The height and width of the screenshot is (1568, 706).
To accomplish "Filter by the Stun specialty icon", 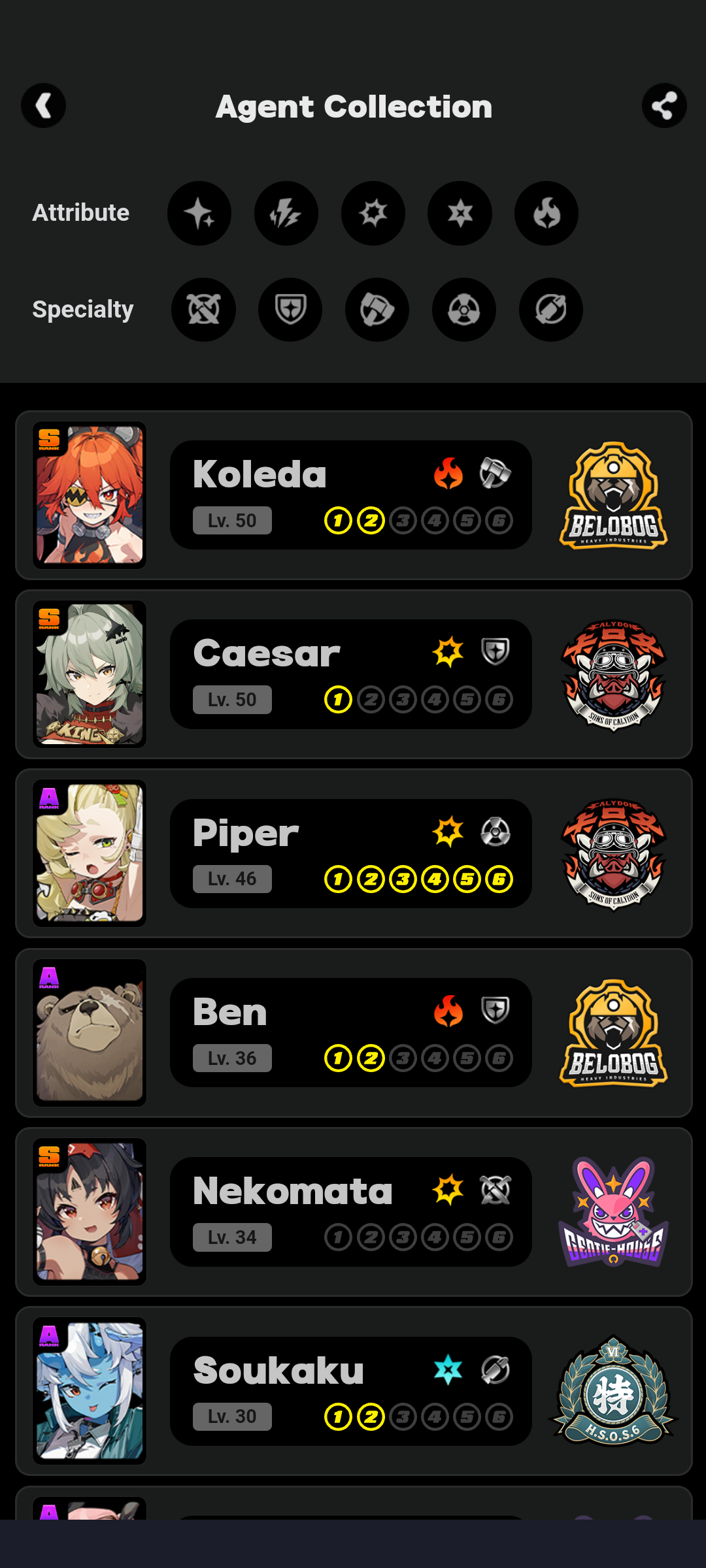I will pos(377,310).
